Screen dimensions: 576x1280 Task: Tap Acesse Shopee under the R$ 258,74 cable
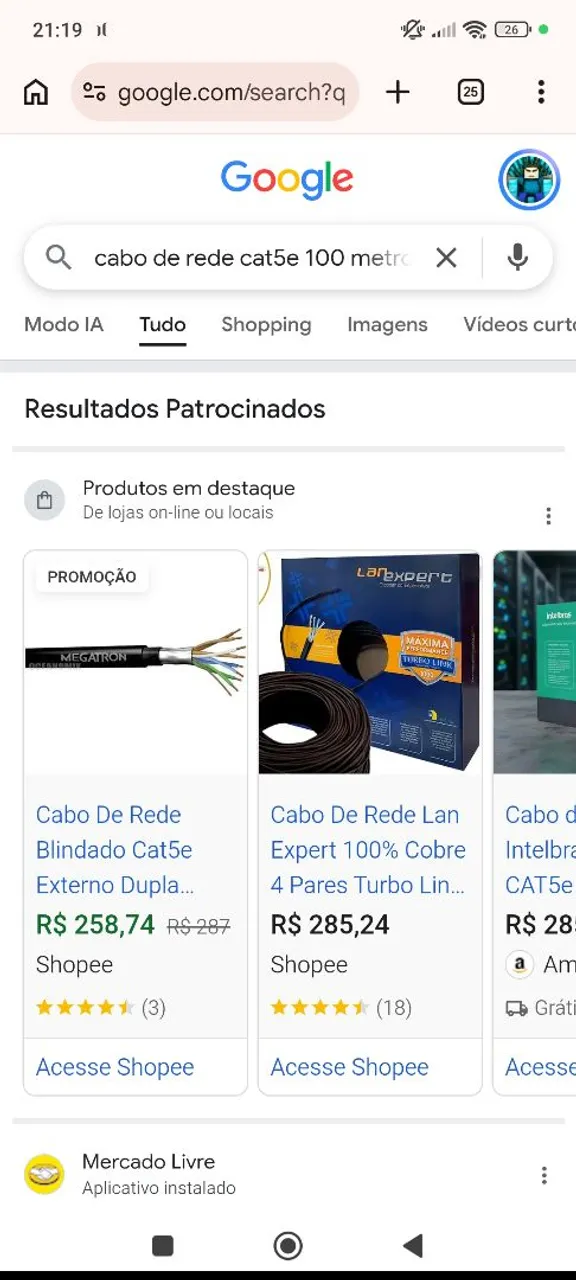(x=115, y=1067)
